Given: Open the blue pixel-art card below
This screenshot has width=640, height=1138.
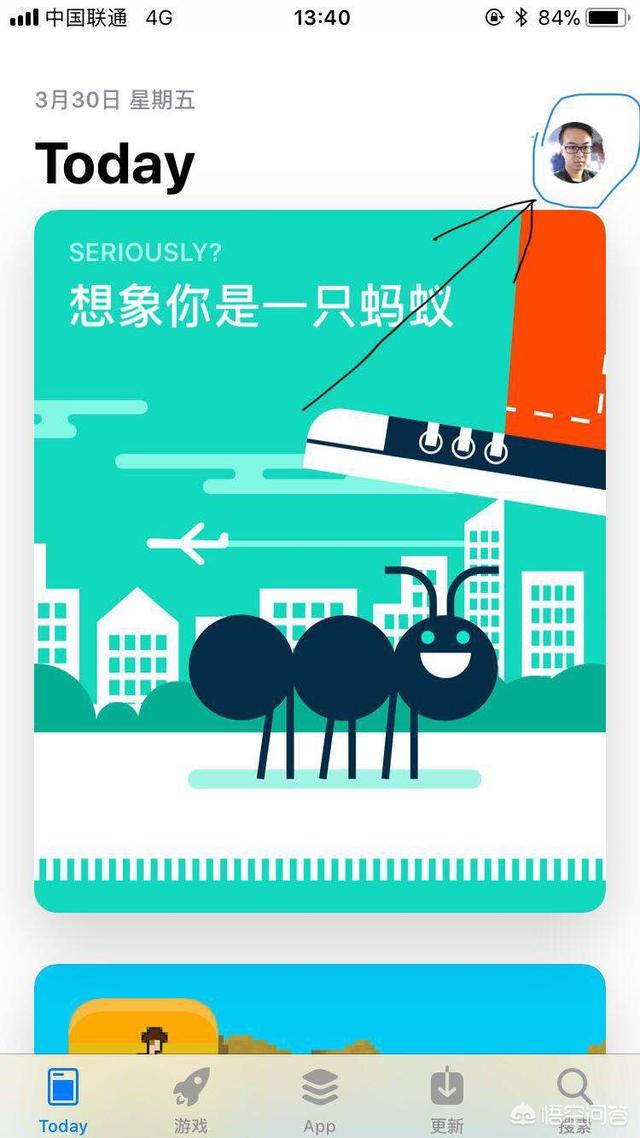Looking at the screenshot, I should click(320, 1008).
